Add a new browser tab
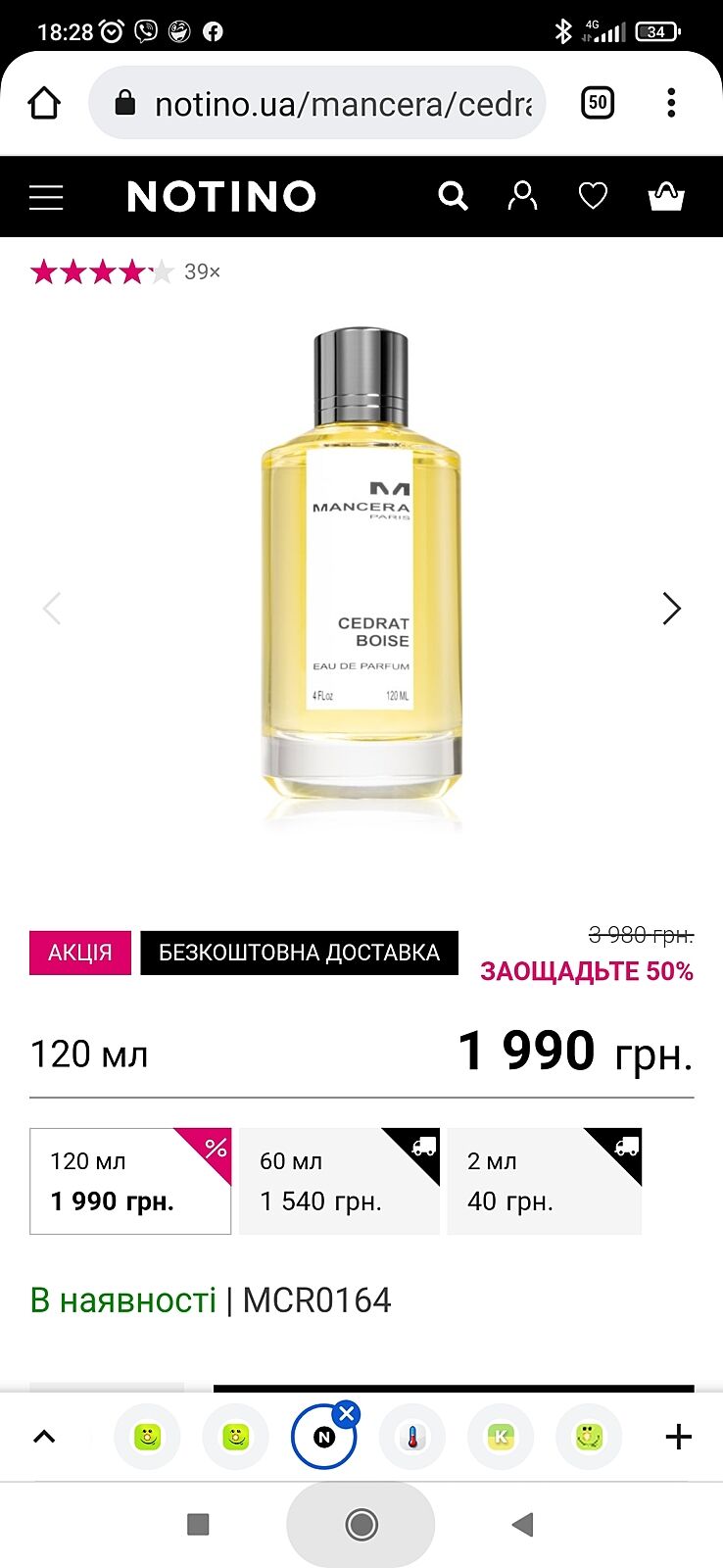 tap(678, 1438)
